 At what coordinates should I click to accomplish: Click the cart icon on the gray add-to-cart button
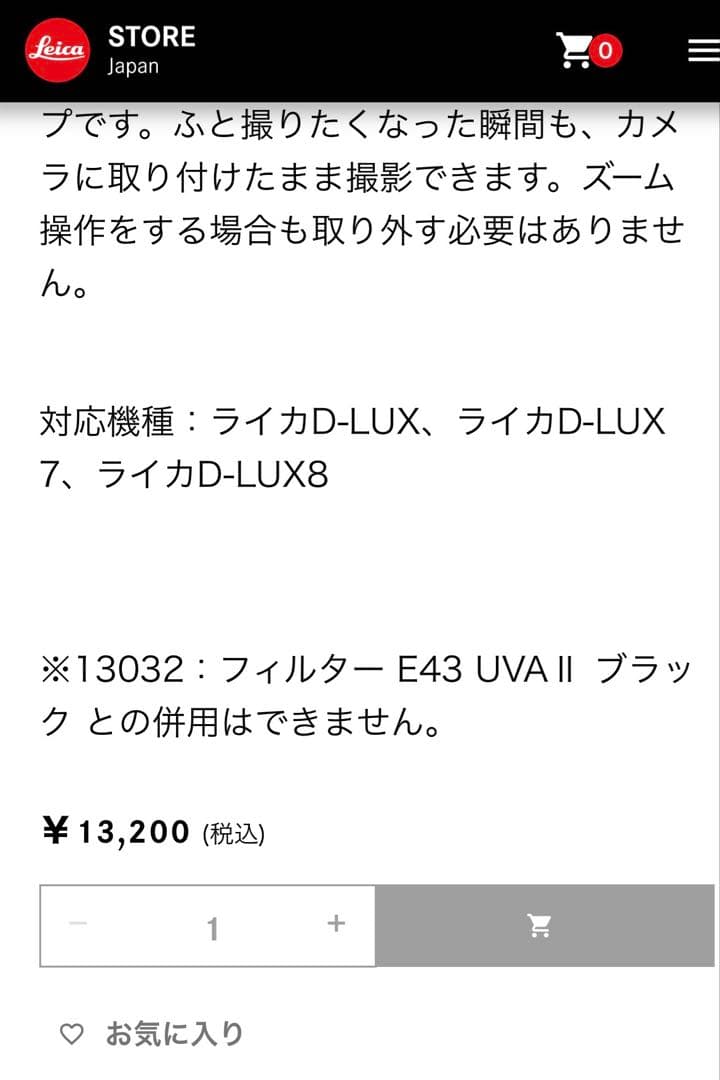click(x=540, y=925)
